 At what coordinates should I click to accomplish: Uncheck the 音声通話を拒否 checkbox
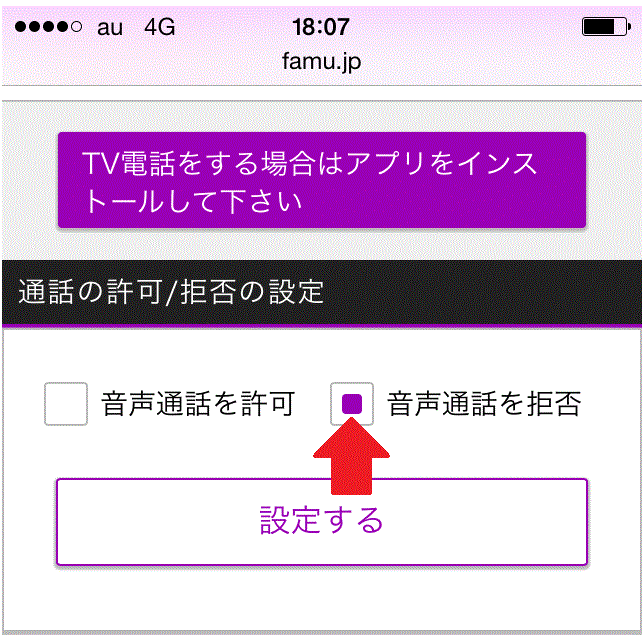tap(352, 404)
